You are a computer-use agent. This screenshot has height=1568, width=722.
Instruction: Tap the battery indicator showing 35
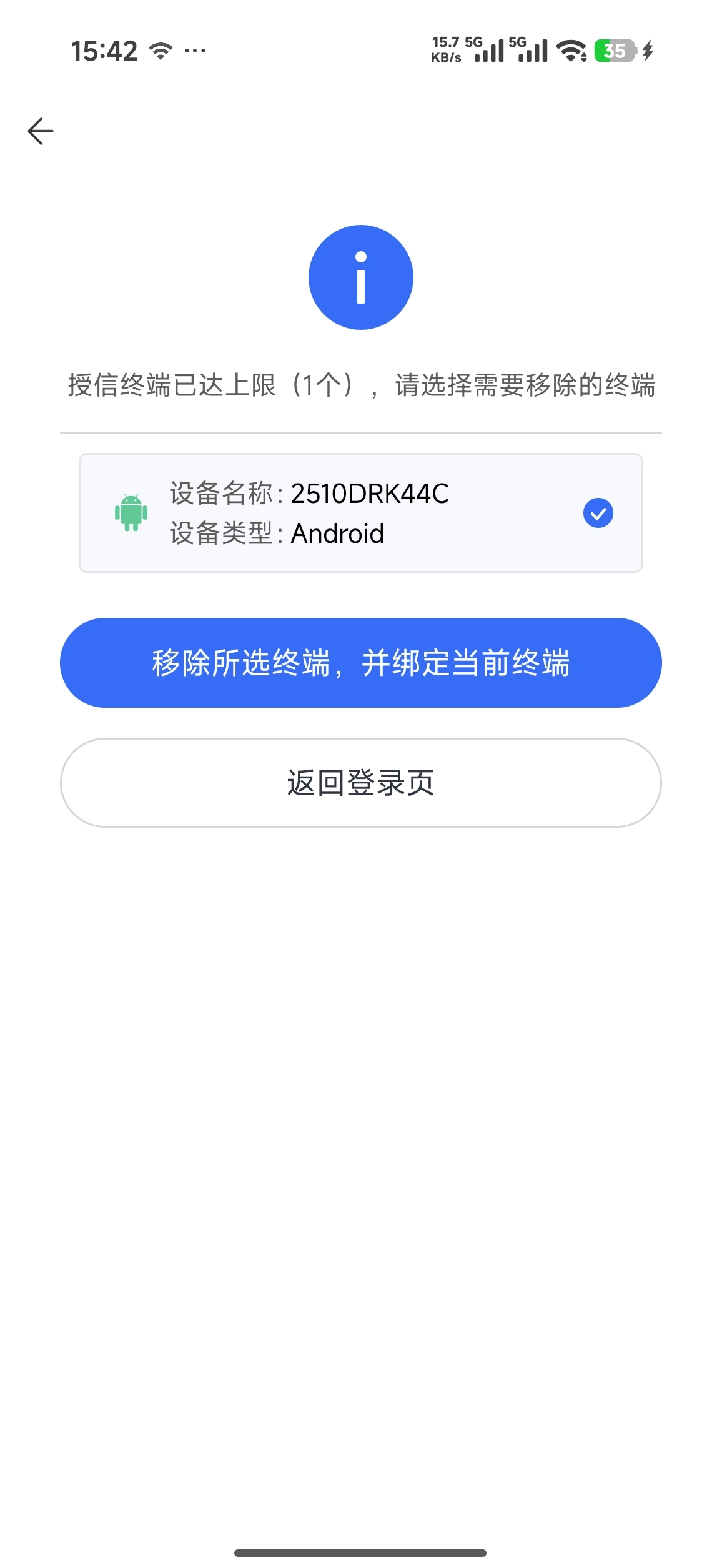tap(615, 50)
